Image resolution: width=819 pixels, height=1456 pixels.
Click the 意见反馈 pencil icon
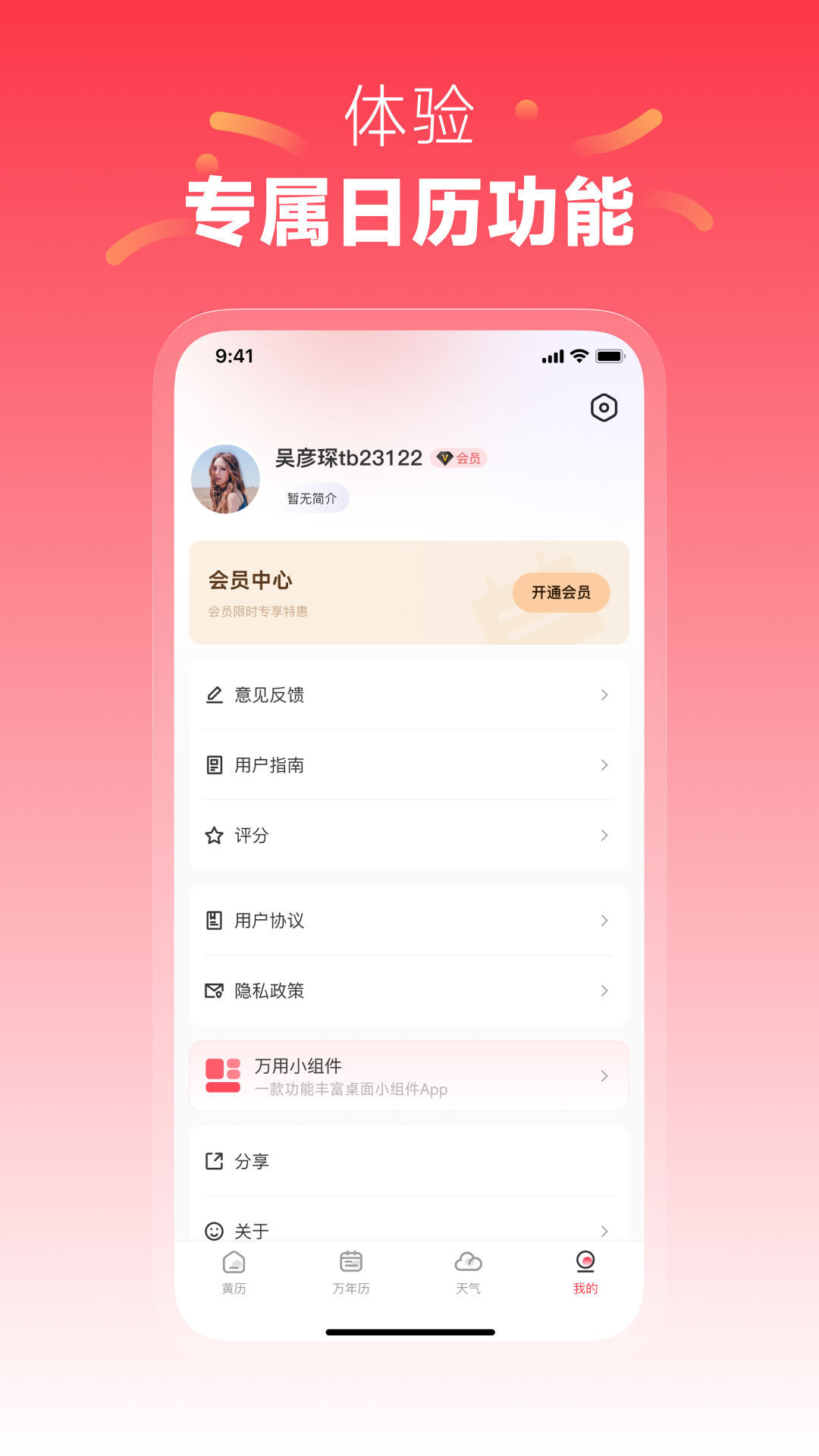coord(215,695)
